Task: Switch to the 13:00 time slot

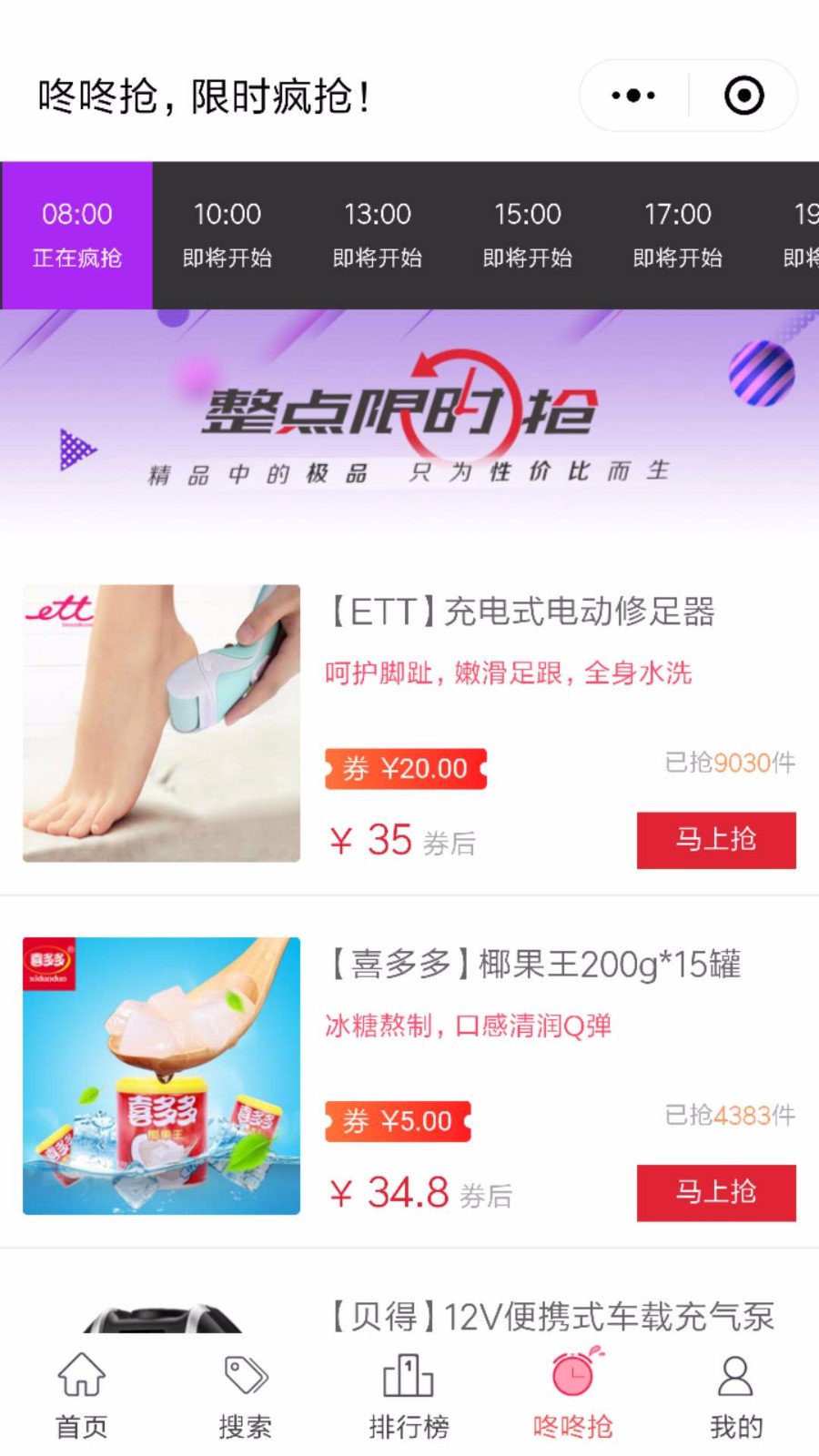Action: tap(378, 236)
